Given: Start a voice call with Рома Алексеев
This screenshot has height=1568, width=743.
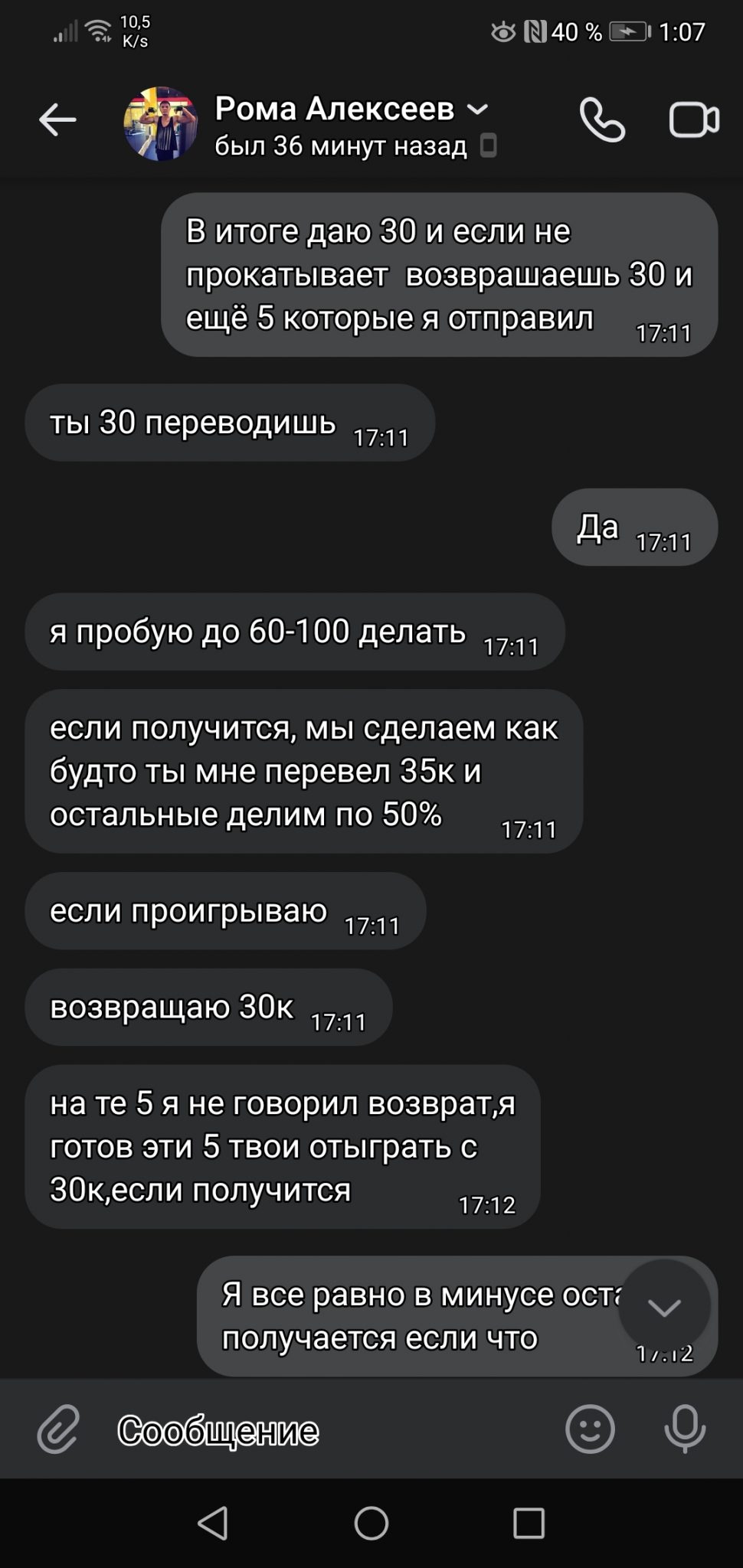Looking at the screenshot, I should (x=602, y=120).
